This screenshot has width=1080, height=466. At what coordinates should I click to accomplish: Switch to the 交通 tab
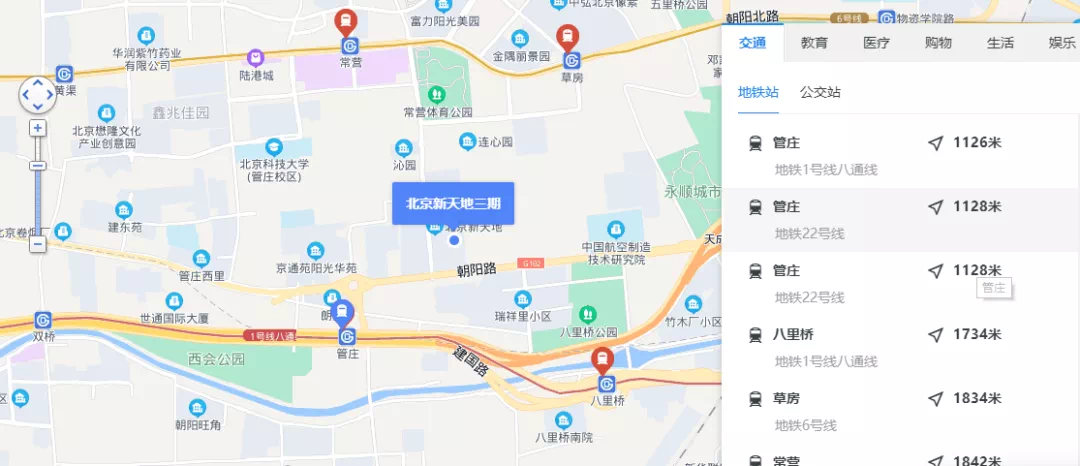click(x=752, y=43)
